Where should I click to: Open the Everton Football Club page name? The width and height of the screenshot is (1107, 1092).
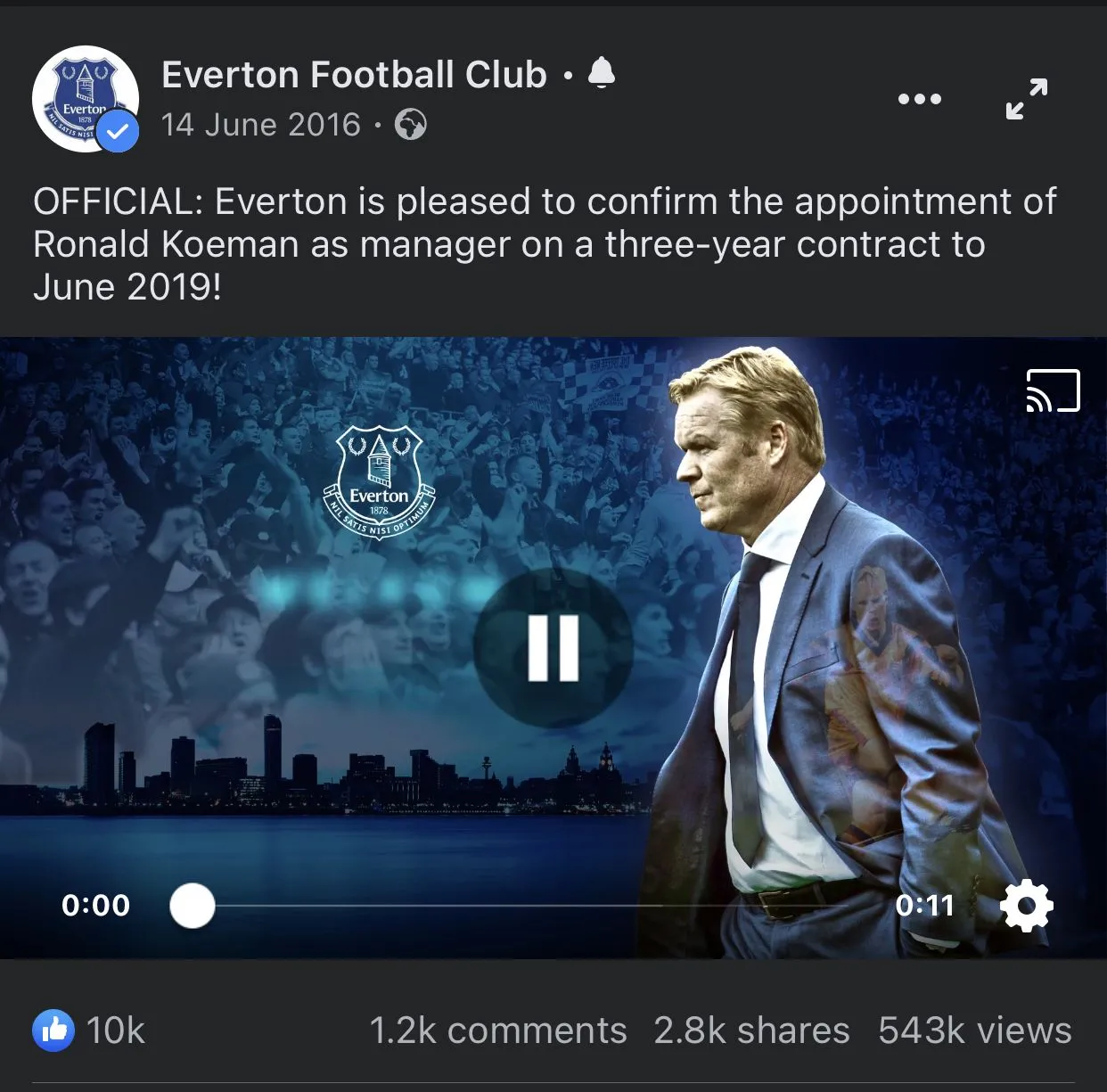click(x=354, y=75)
